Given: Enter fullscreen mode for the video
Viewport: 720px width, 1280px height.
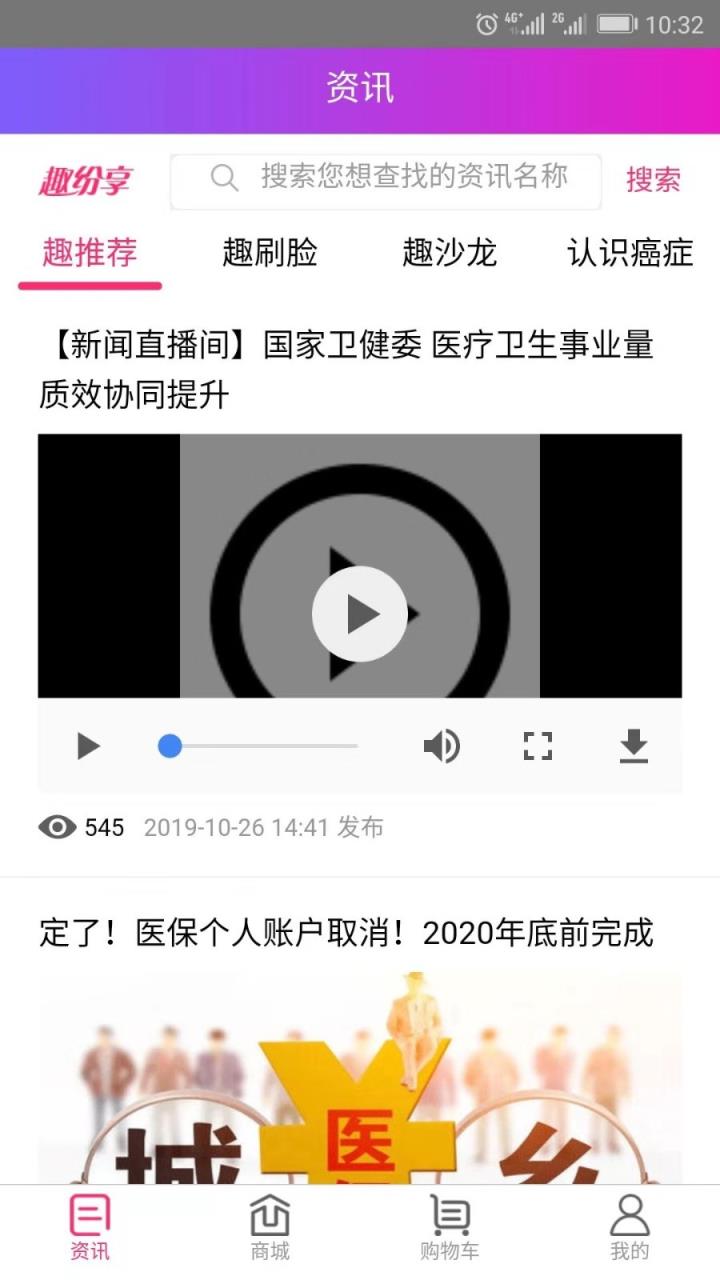Looking at the screenshot, I should [537, 745].
